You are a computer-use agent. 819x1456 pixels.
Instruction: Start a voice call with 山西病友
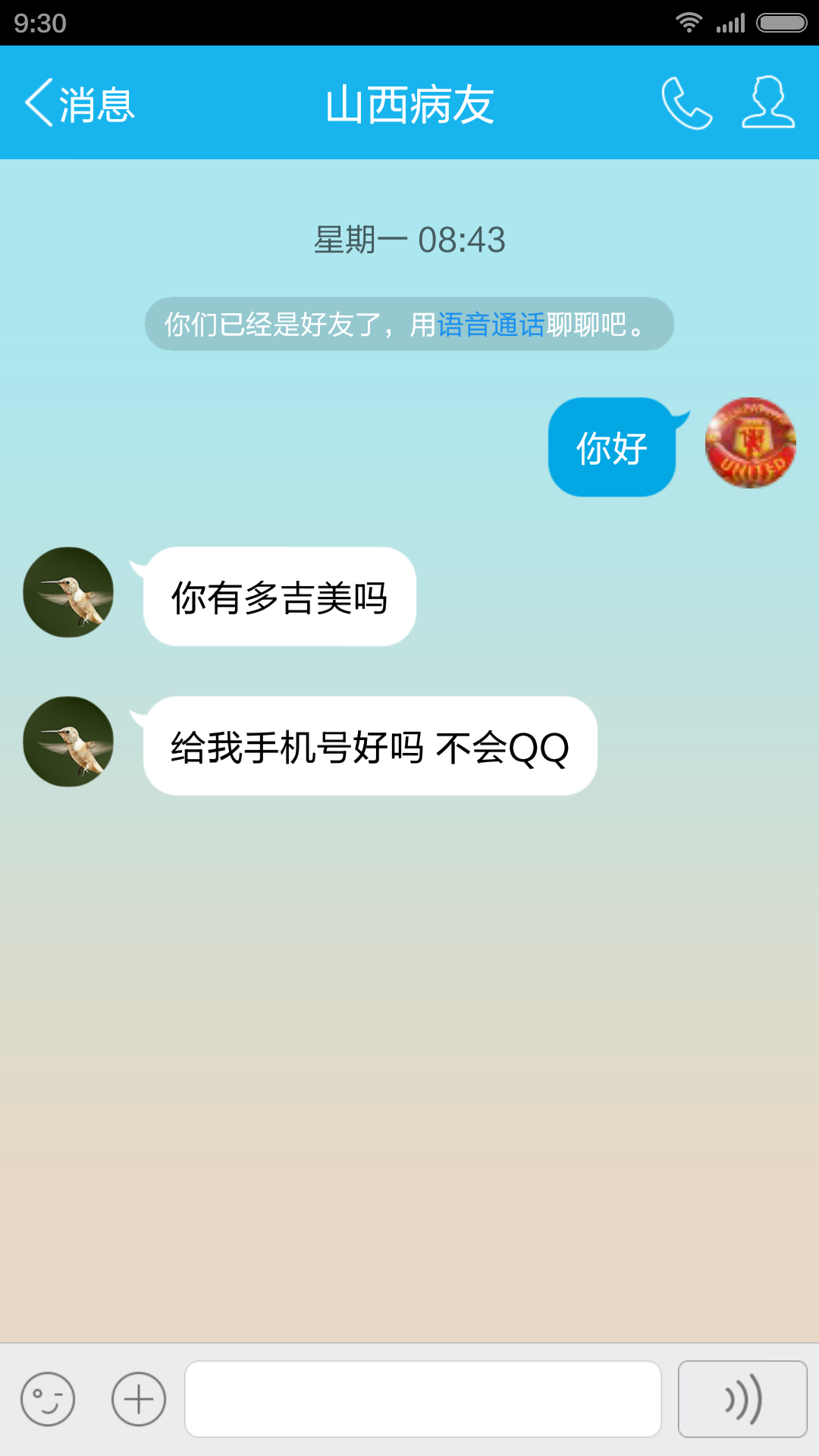pyautogui.click(x=686, y=103)
